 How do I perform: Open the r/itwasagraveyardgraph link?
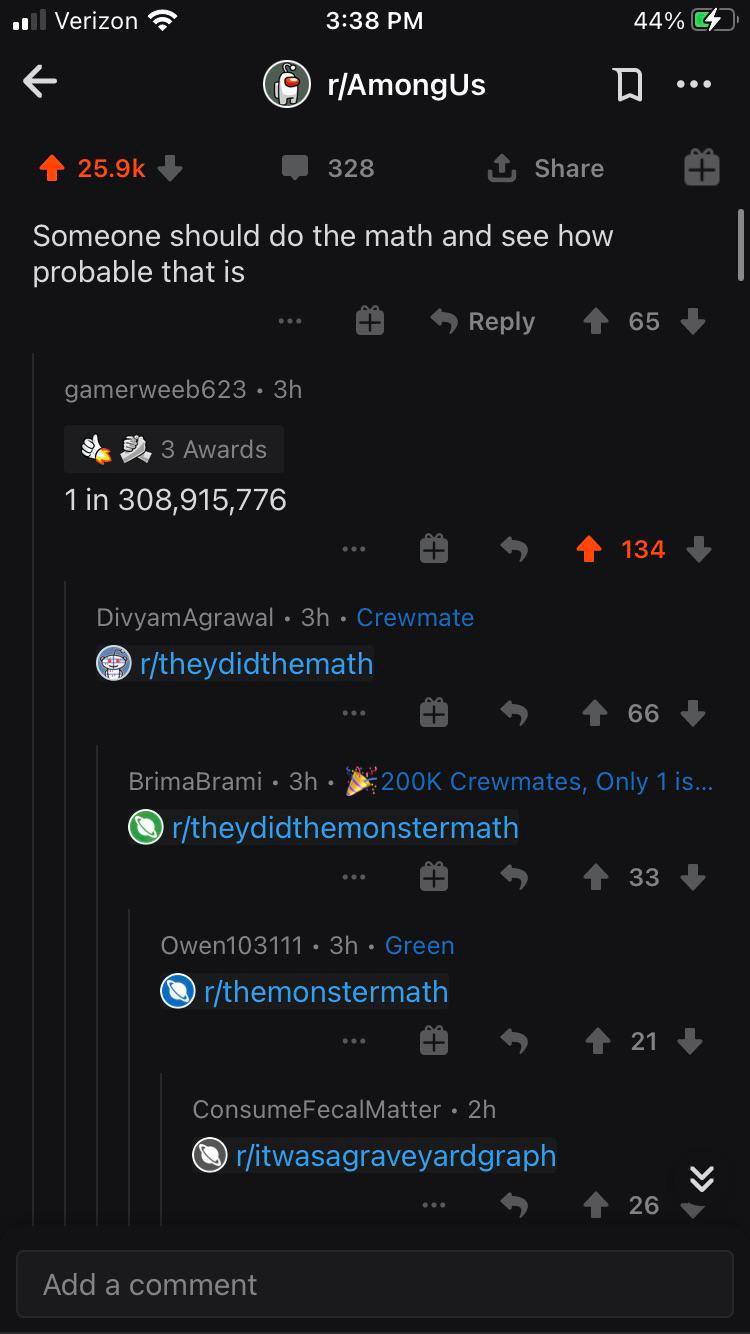(395, 1155)
